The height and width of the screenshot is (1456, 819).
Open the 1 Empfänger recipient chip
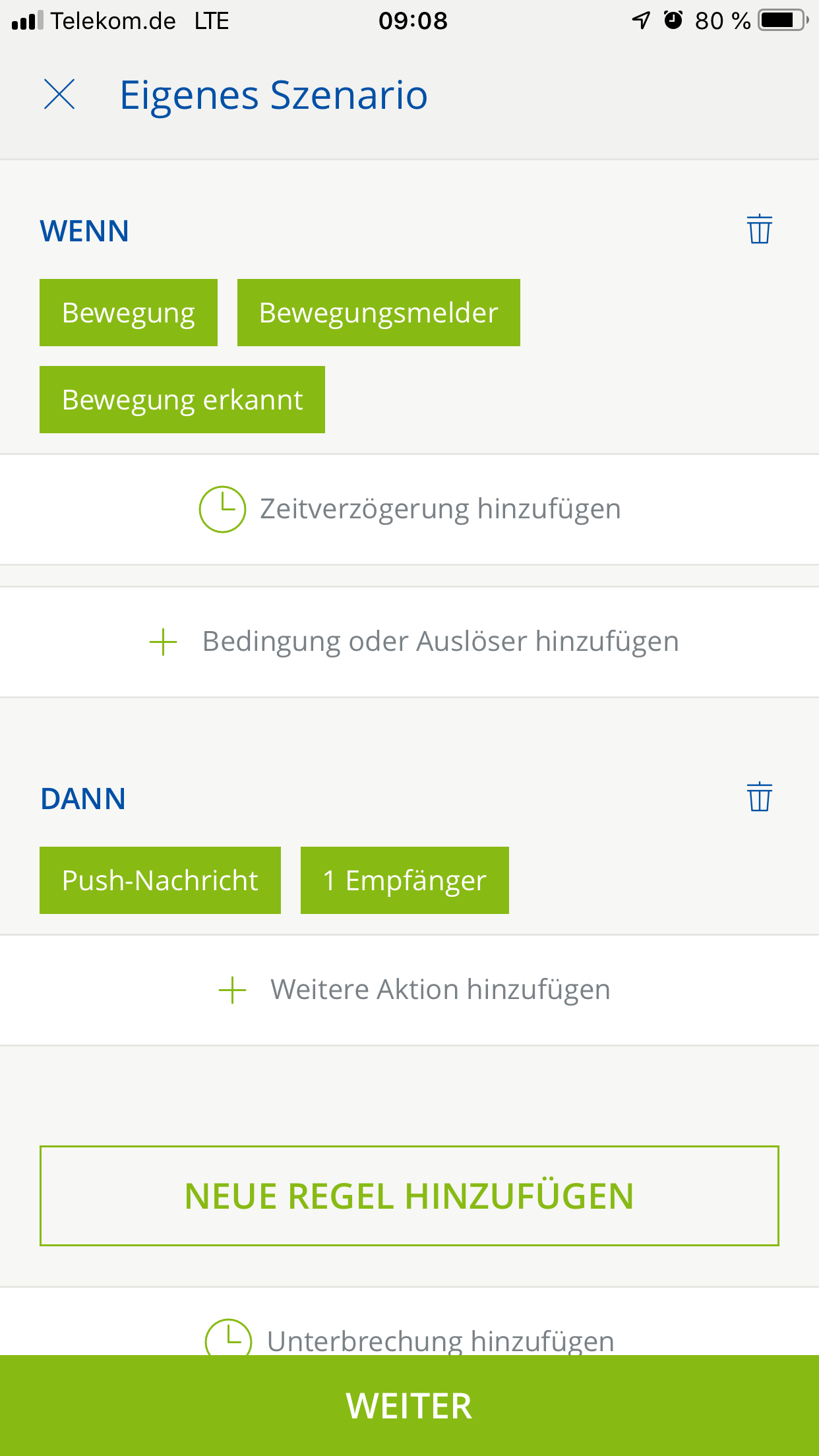(404, 880)
